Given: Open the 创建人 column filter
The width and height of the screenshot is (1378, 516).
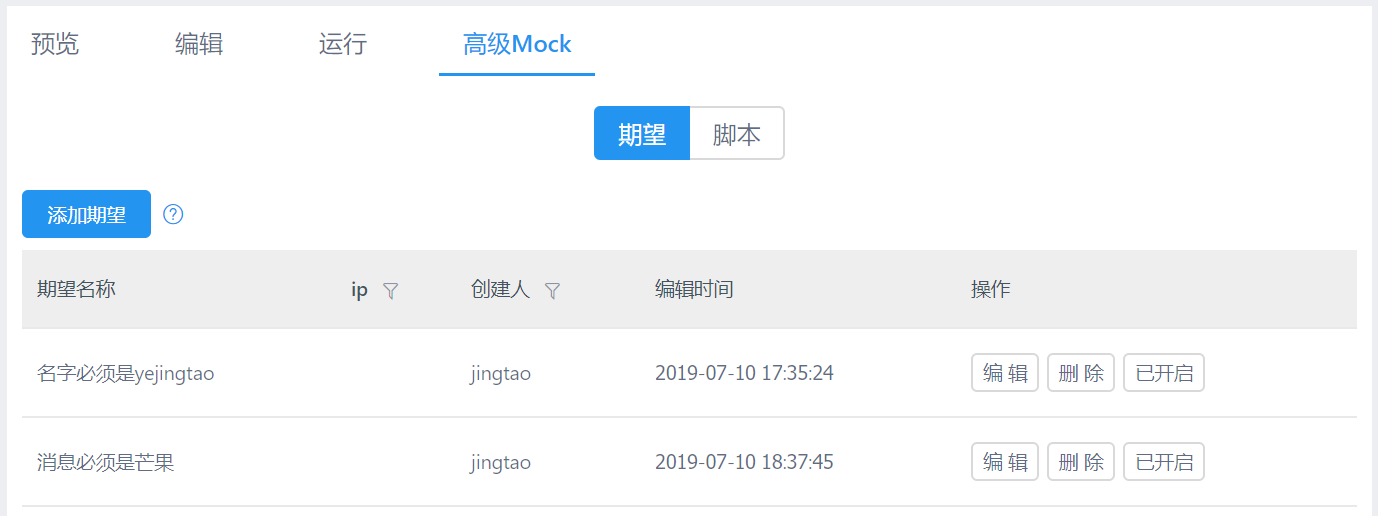Looking at the screenshot, I should pos(552,291).
